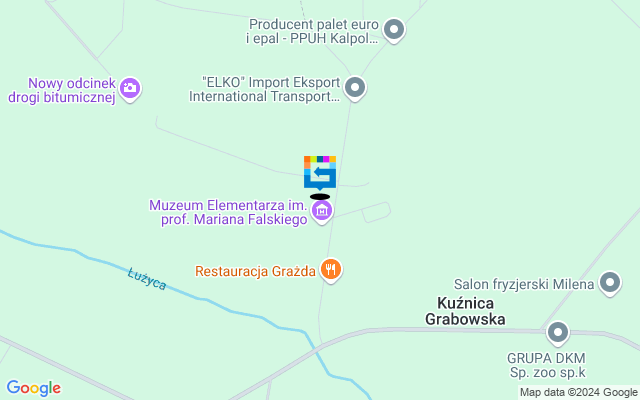640x400 pixels.
Task: Tap the colorful custom location marker
Action: pos(320,172)
